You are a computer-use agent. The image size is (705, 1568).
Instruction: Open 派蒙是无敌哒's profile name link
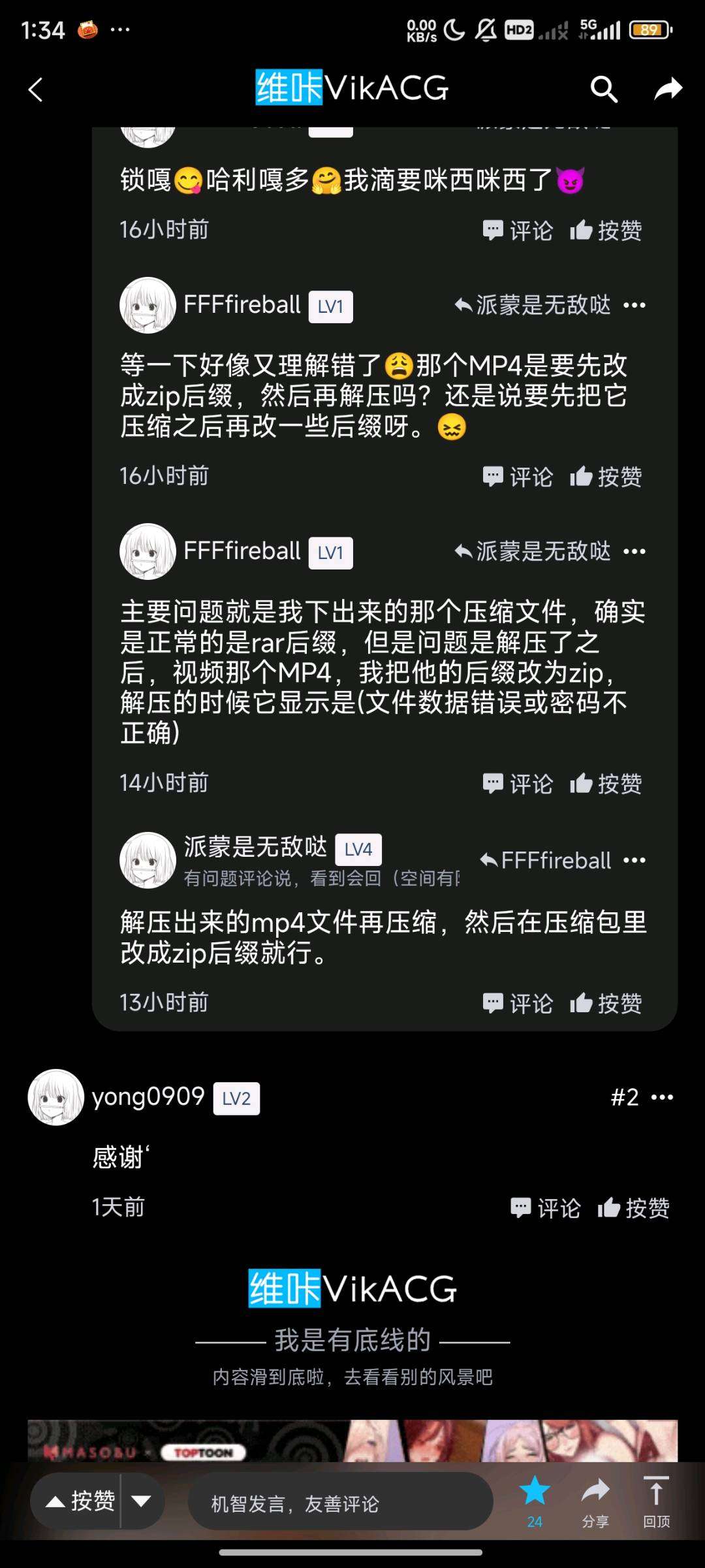tap(255, 847)
